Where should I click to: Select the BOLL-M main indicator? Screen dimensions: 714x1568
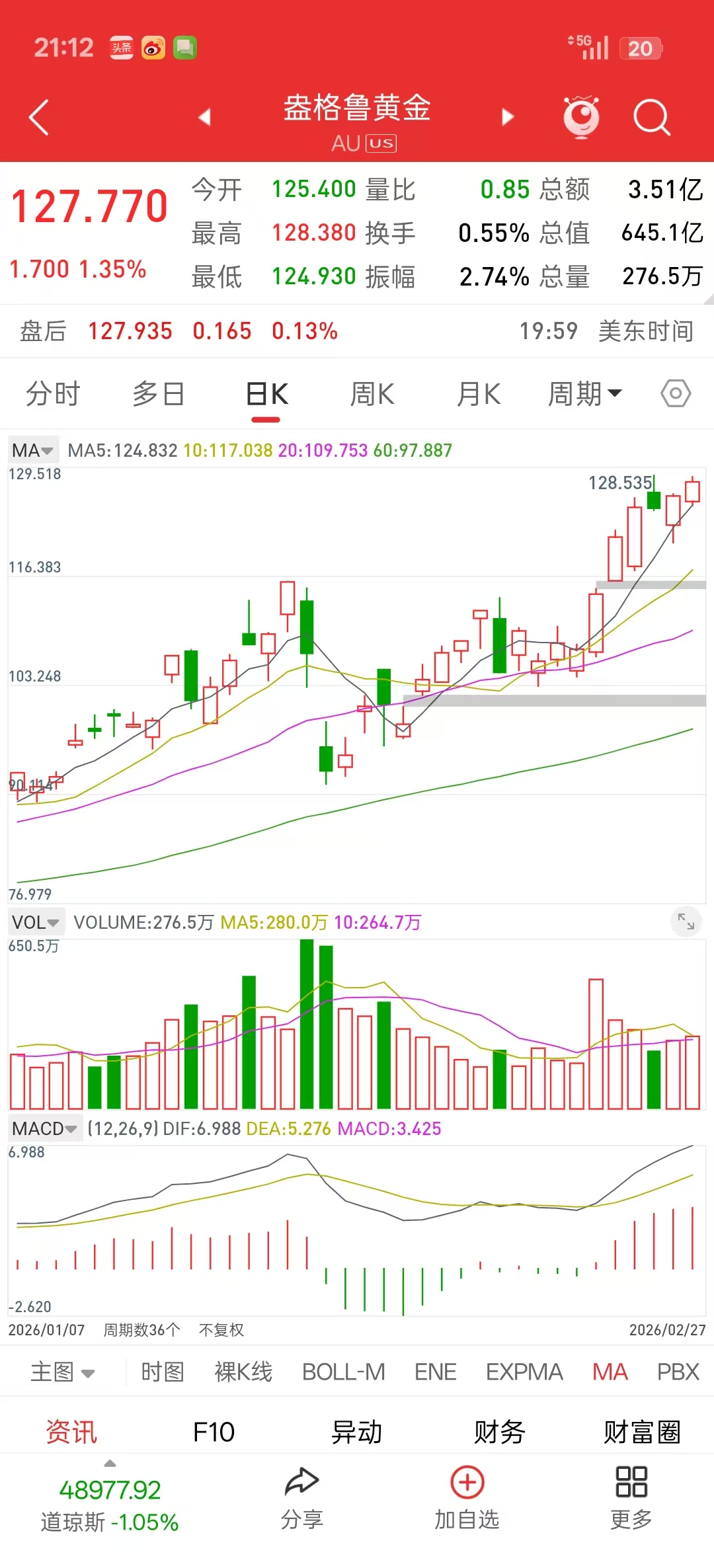pyautogui.click(x=343, y=1372)
